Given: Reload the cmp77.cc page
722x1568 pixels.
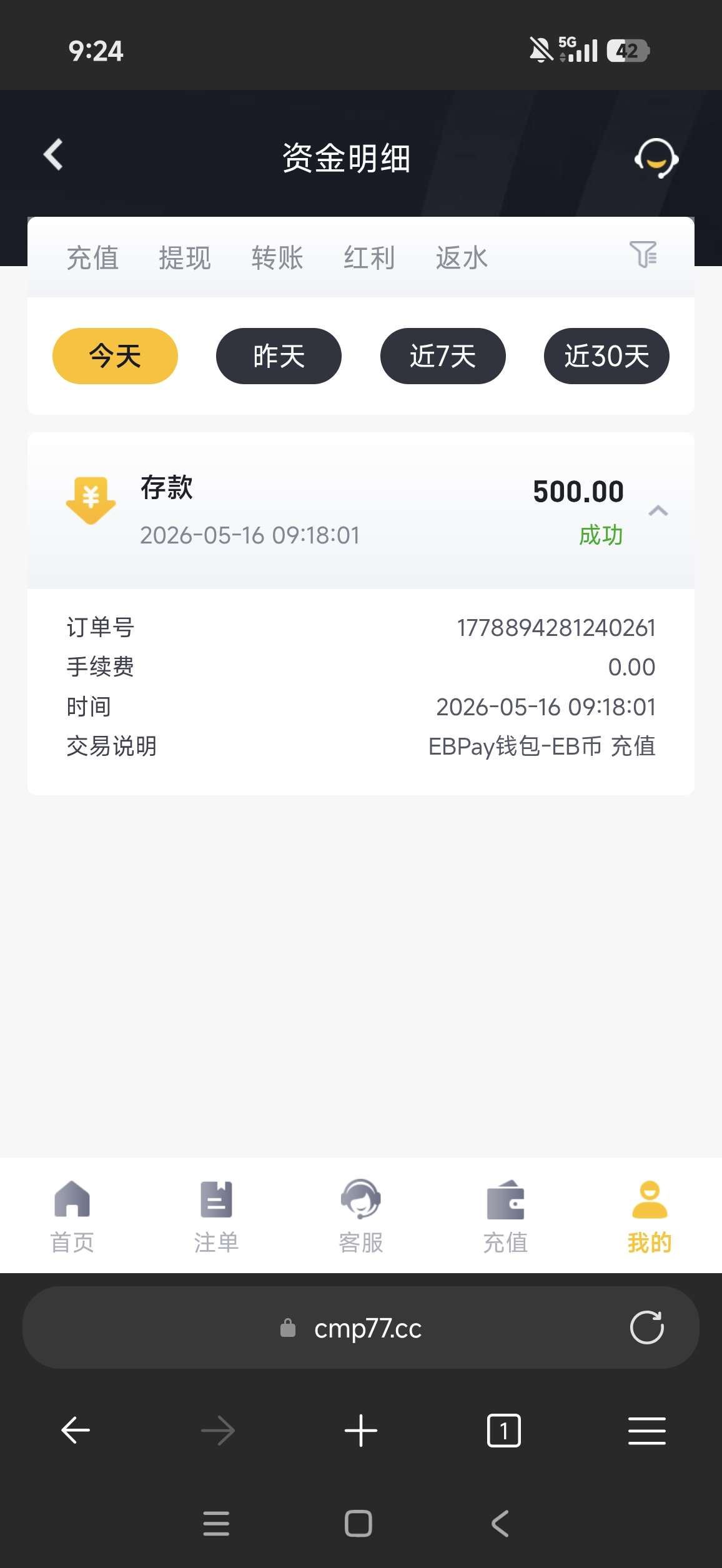Looking at the screenshot, I should pyautogui.click(x=647, y=1327).
